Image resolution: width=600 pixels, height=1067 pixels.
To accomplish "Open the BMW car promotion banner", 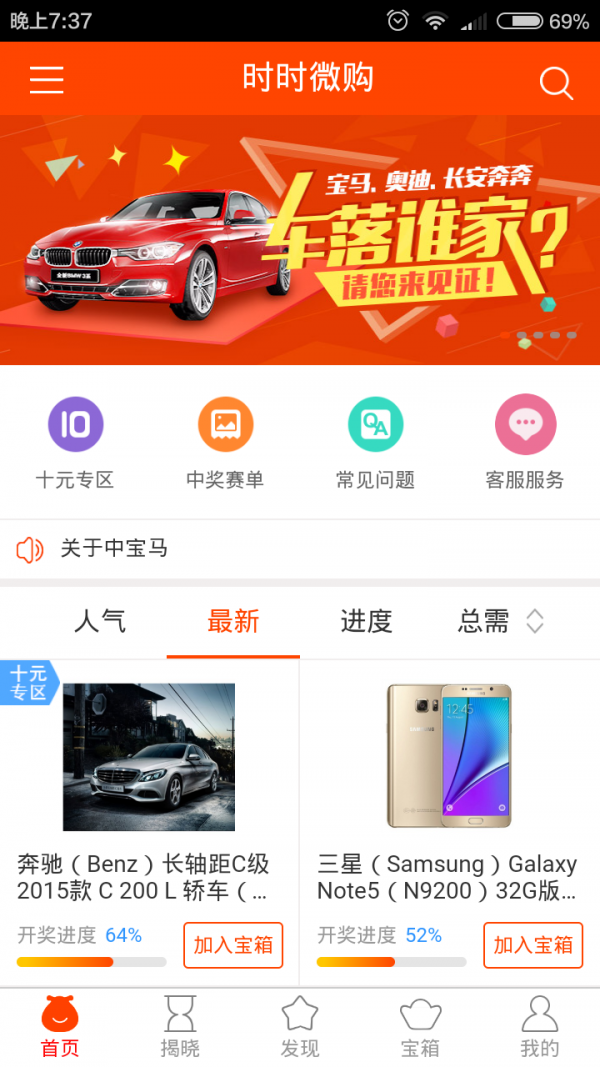I will [300, 240].
